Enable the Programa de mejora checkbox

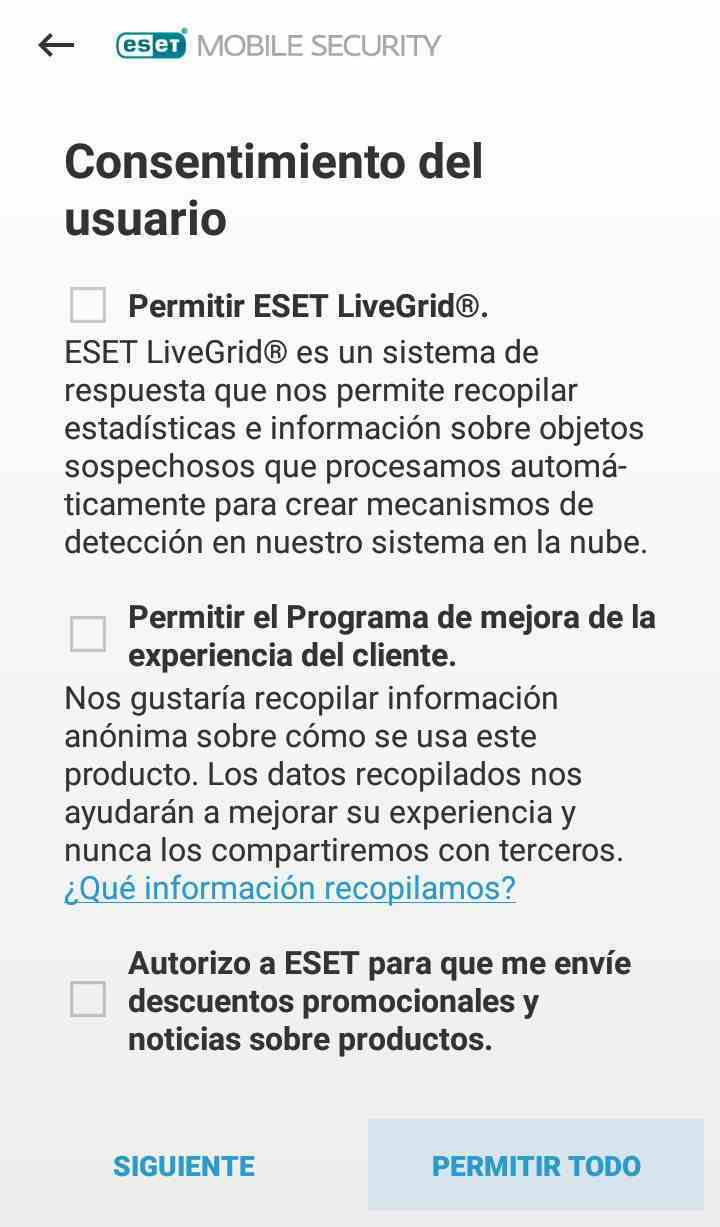click(88, 634)
